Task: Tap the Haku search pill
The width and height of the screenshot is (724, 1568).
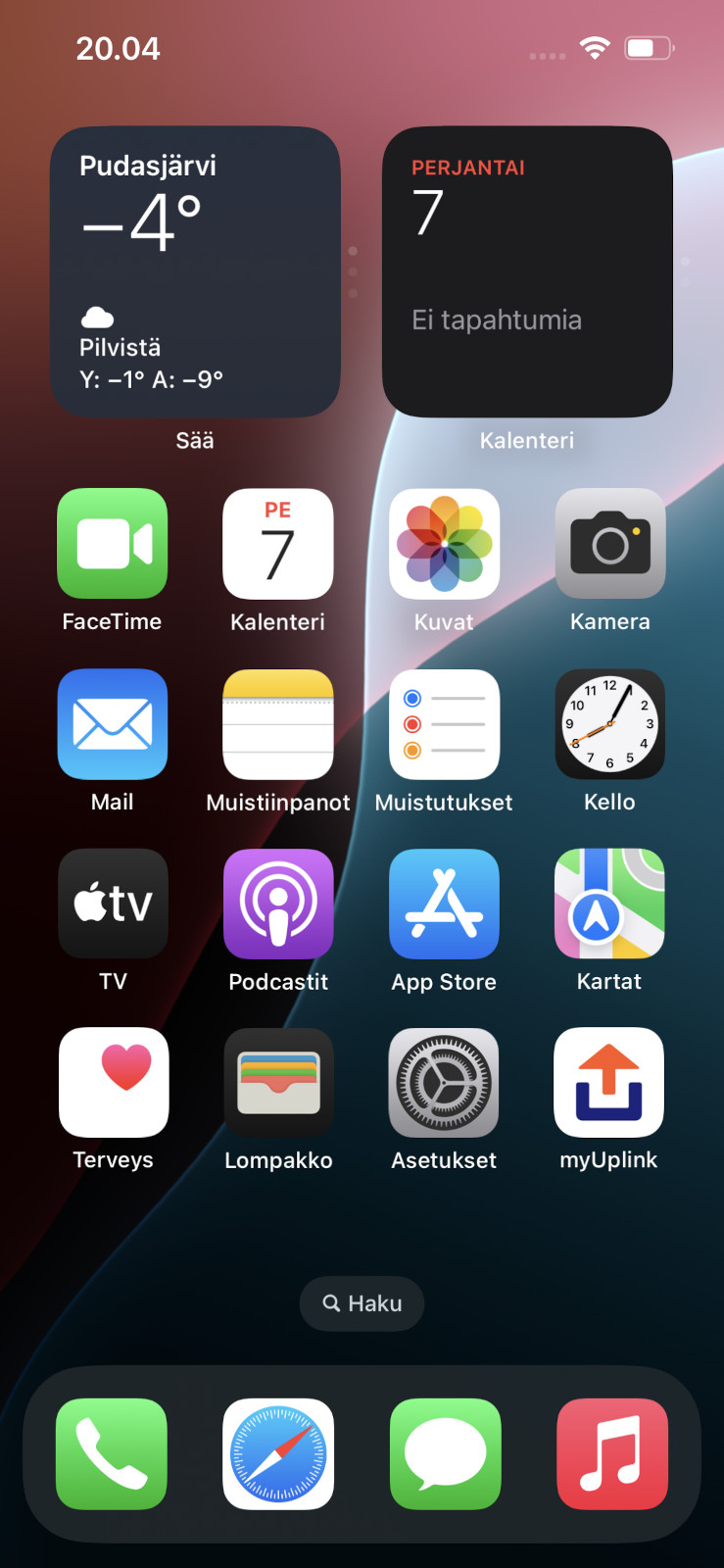Action: point(362,1303)
